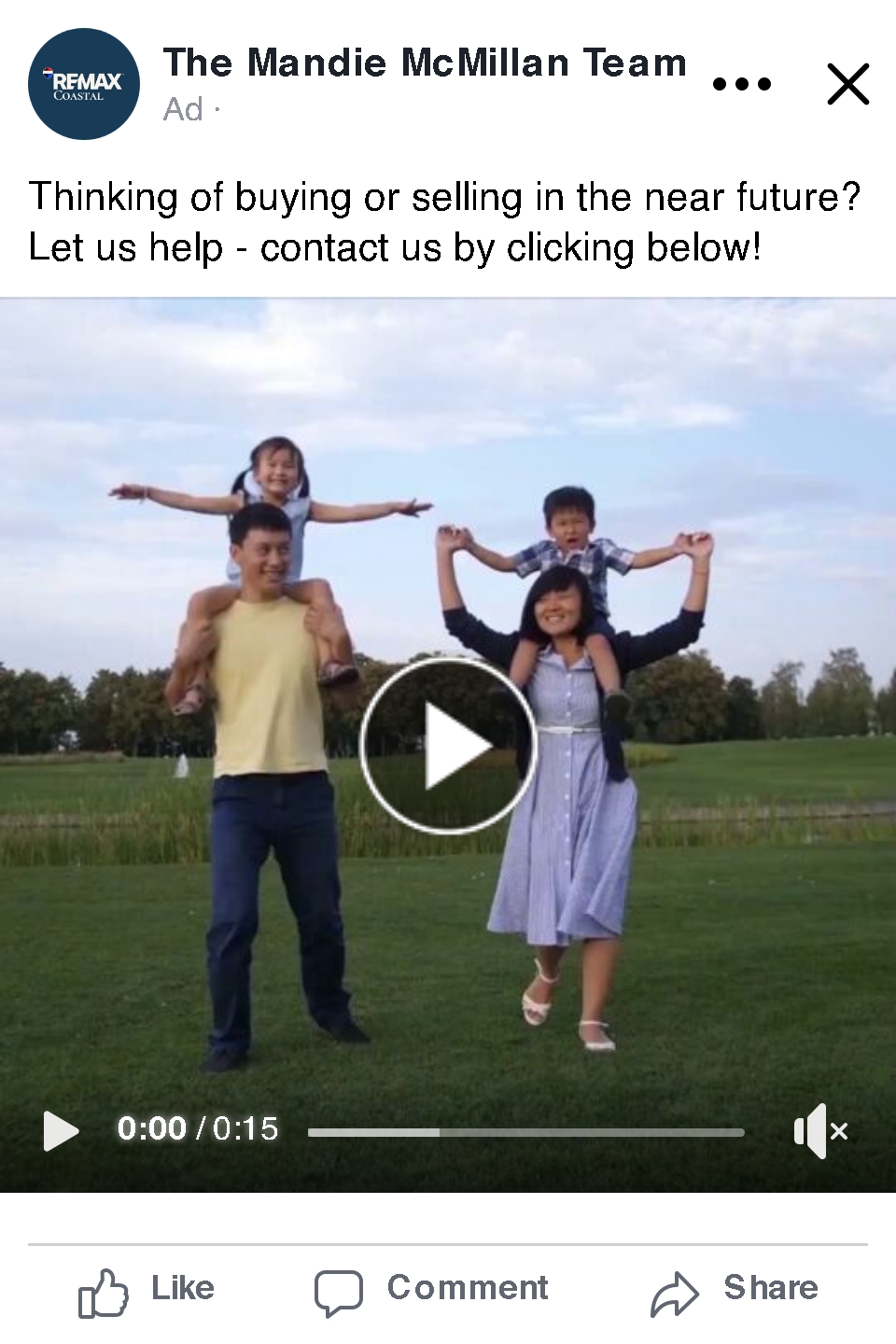Open The Mandie McMillan Team page
This screenshot has height=1344, width=896.
(425, 63)
